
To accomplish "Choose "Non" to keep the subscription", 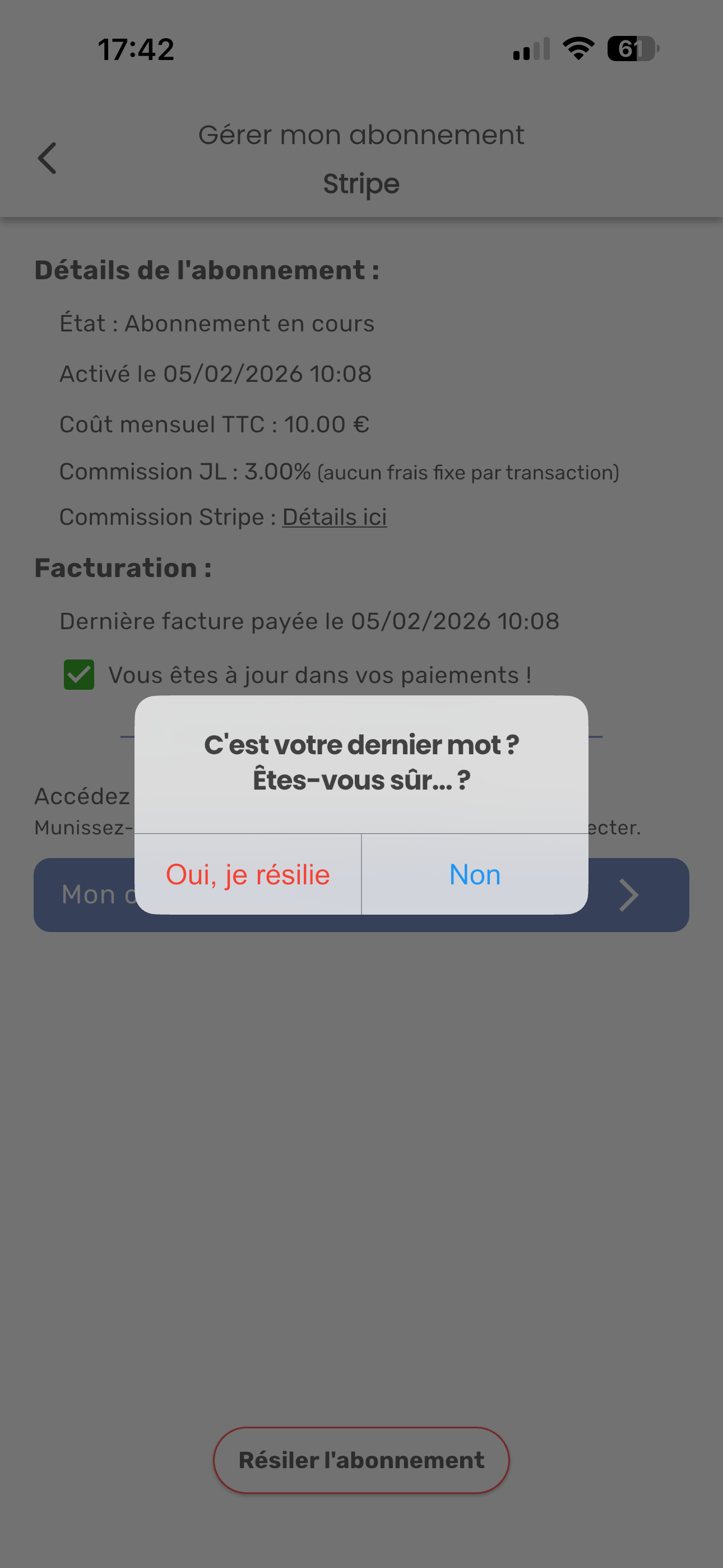I will coord(475,874).
